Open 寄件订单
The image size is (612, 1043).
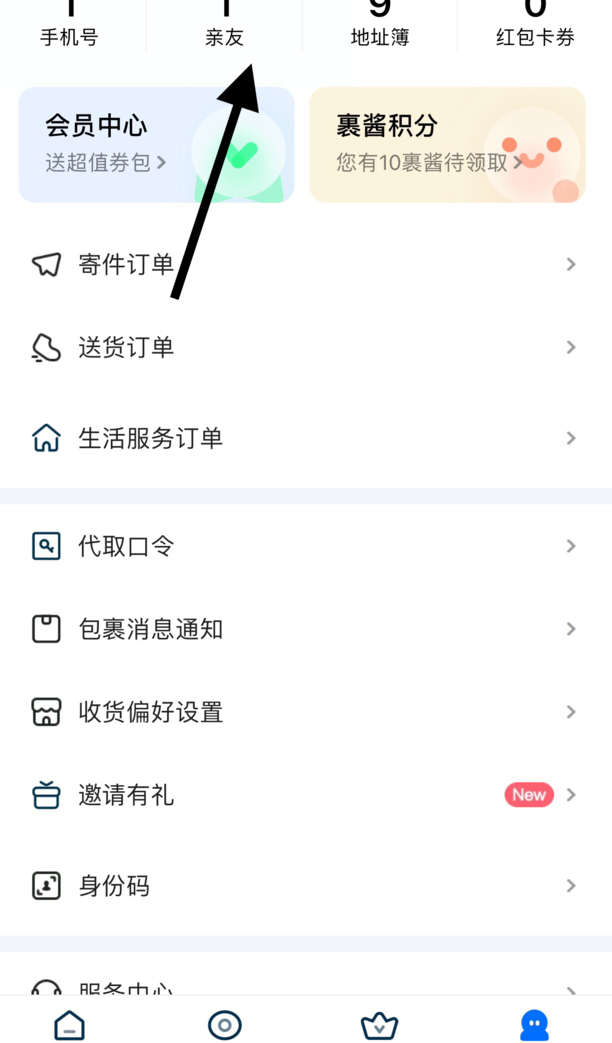coord(306,265)
